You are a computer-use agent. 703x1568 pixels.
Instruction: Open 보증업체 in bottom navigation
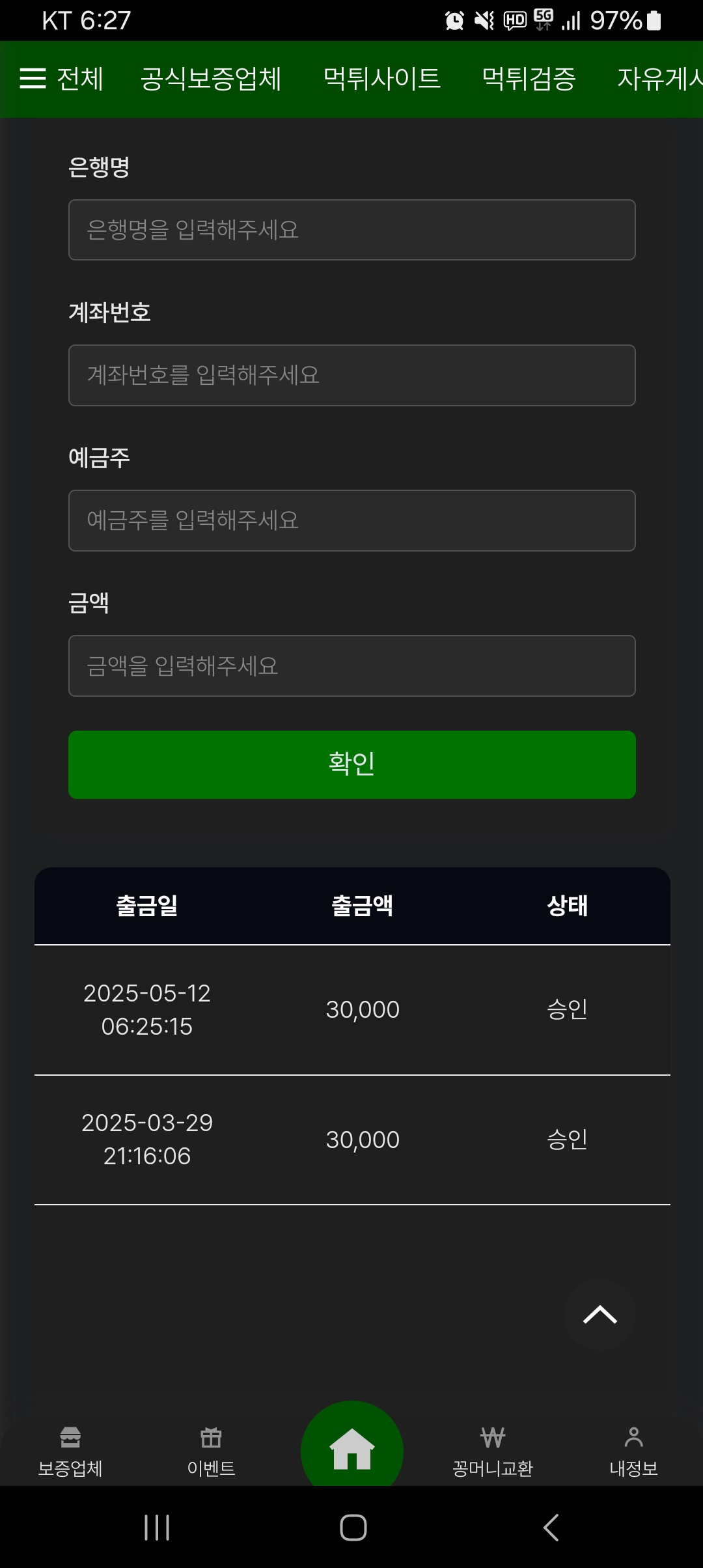(x=70, y=1451)
